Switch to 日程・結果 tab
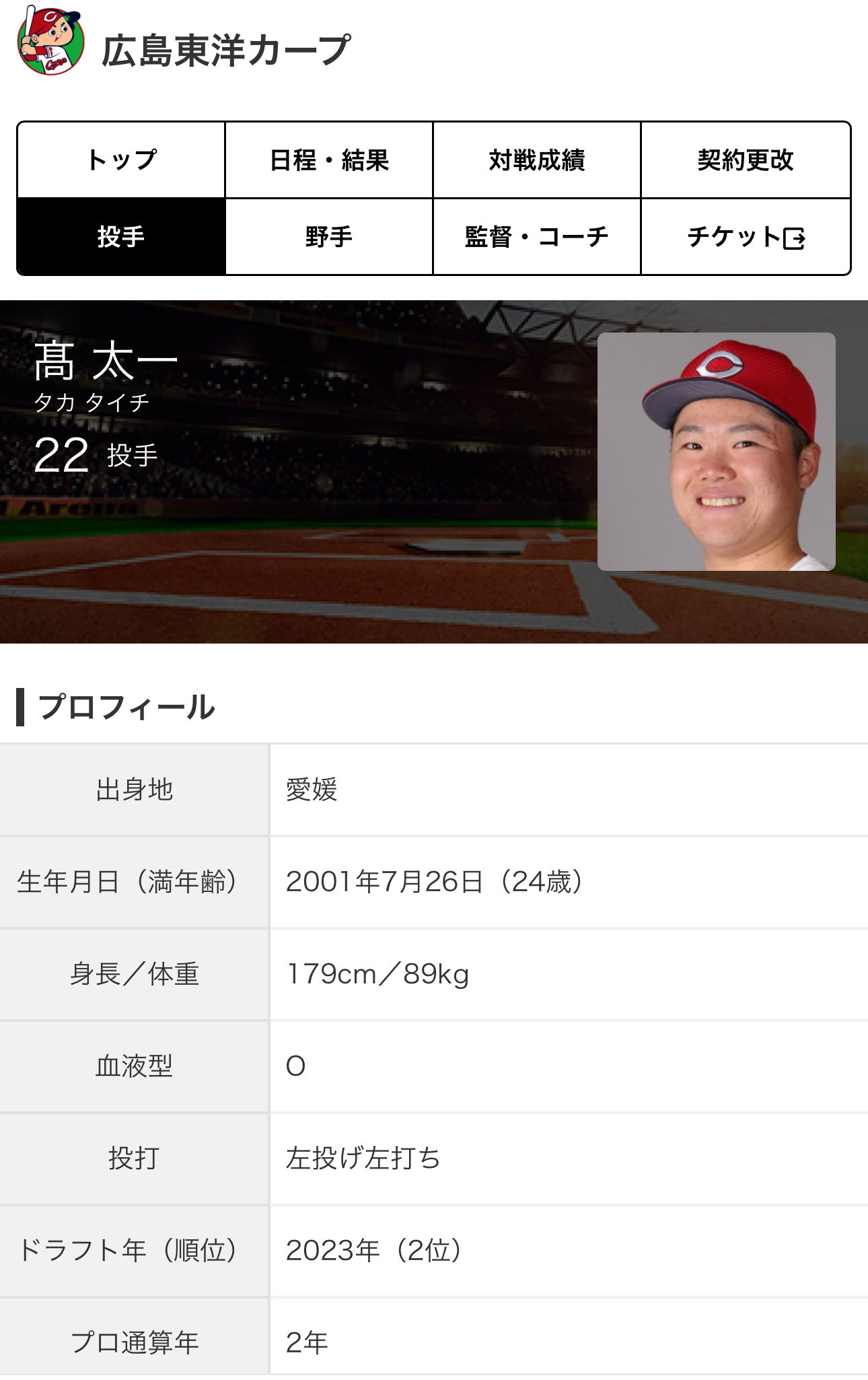 (x=329, y=160)
